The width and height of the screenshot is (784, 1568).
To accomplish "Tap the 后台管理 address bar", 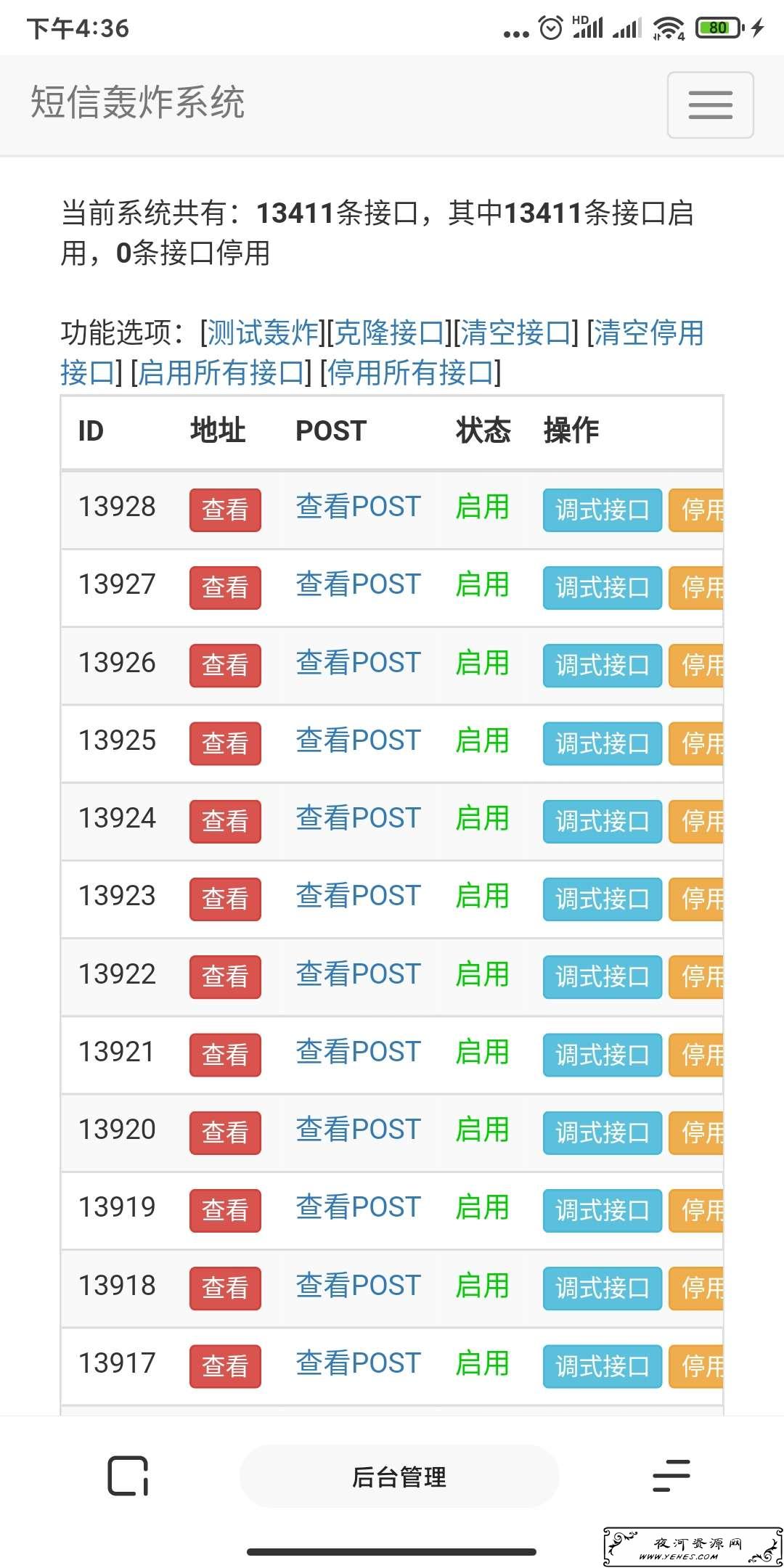I will tap(399, 1477).
